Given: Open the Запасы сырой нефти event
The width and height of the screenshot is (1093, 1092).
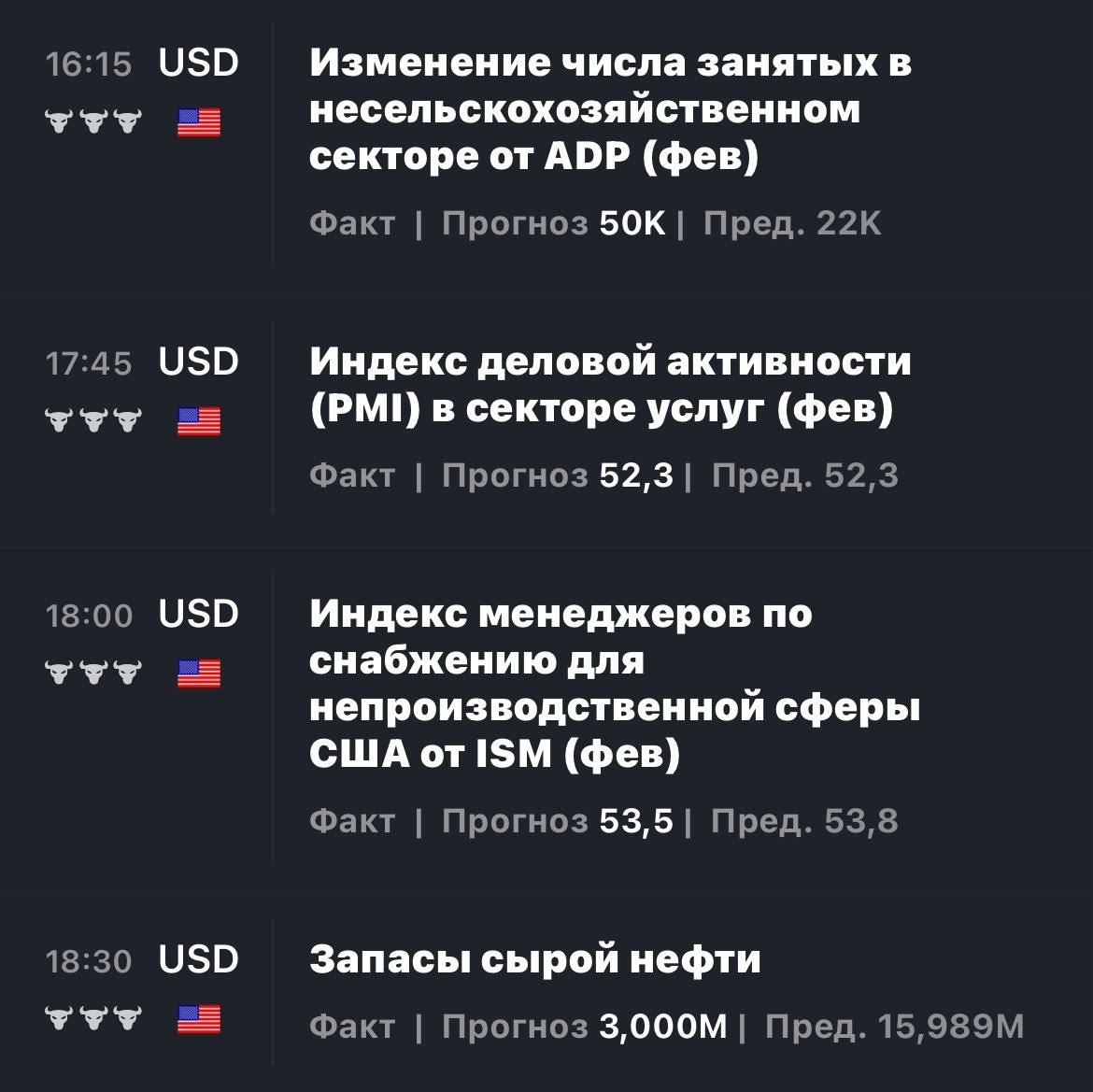Looking at the screenshot, I should [x=534, y=959].
